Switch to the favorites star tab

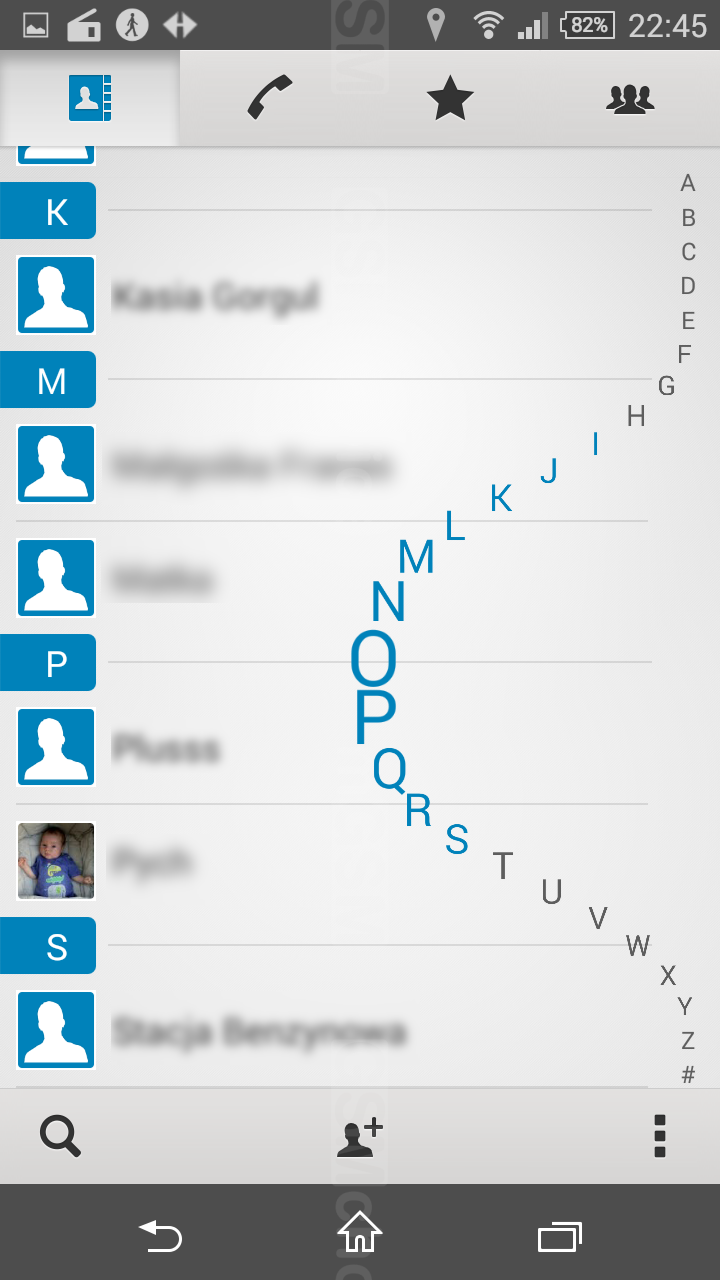pos(449,98)
